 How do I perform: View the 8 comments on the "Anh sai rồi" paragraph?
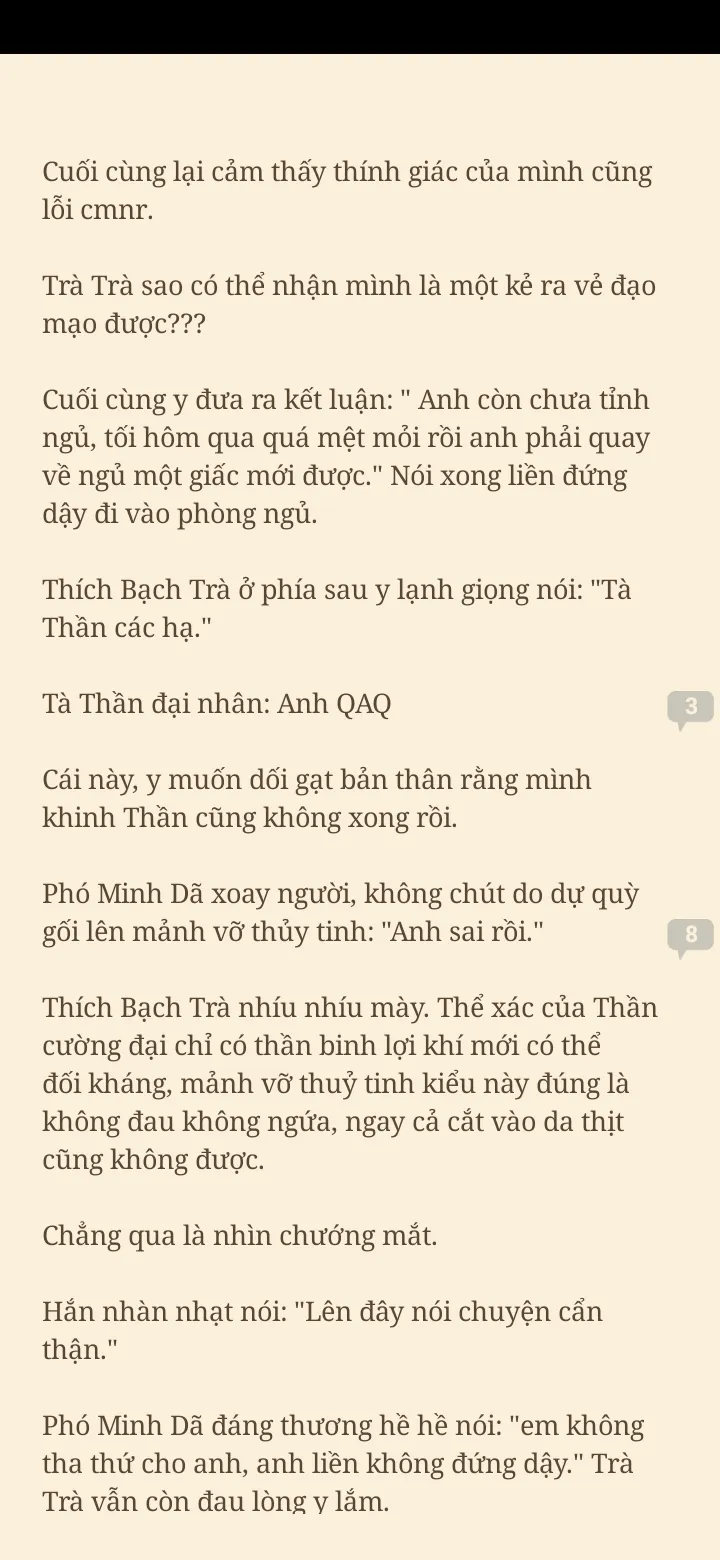(690, 936)
